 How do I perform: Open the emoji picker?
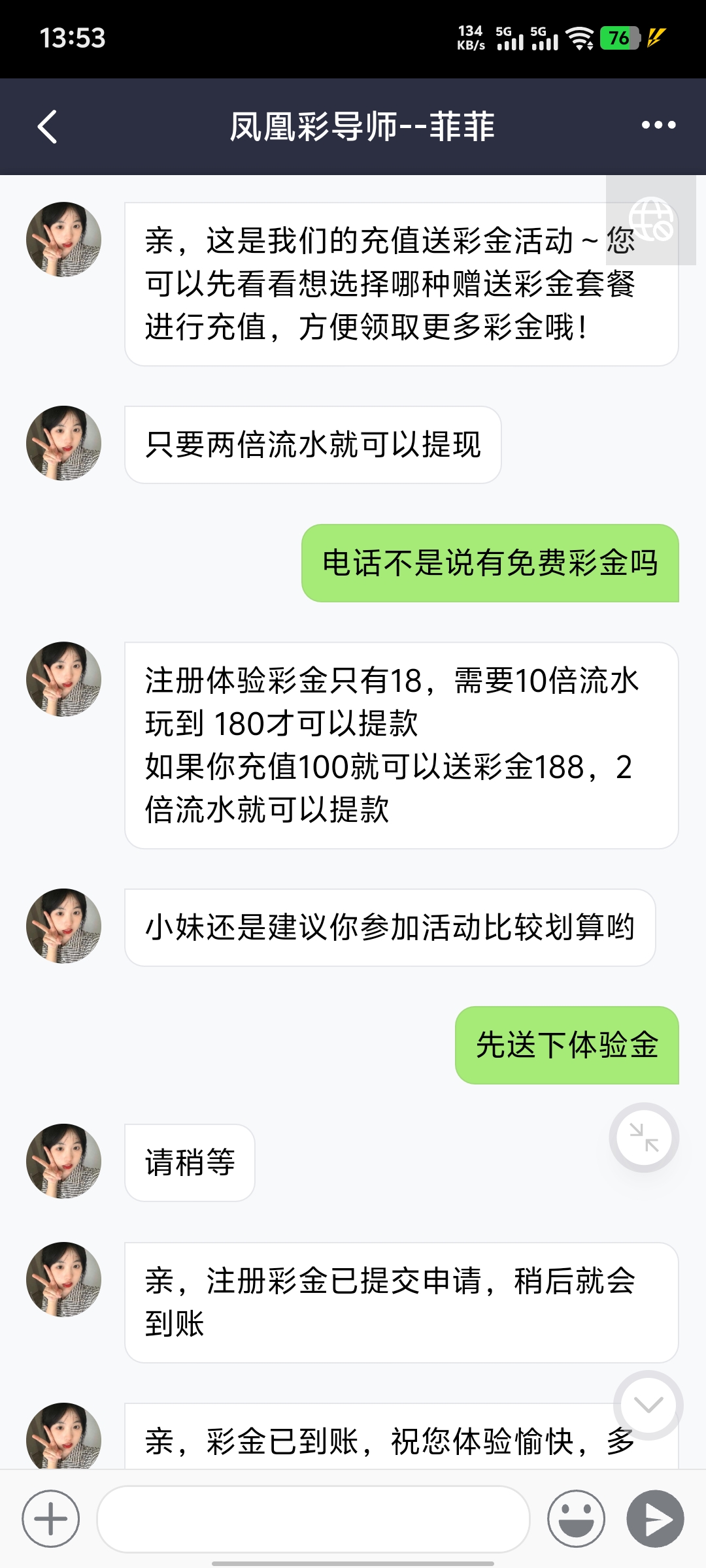[576, 1519]
